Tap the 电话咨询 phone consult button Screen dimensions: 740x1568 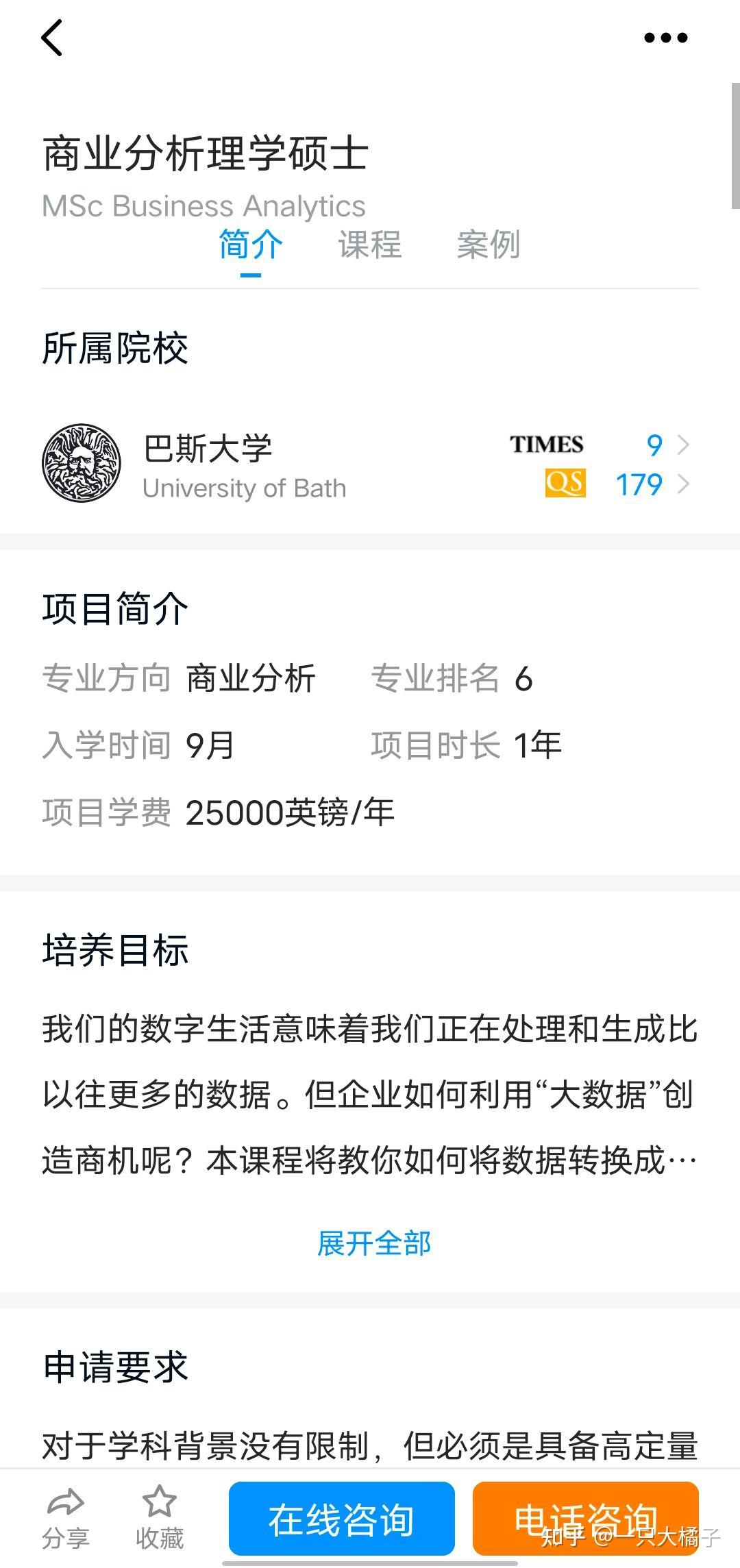586,1517
